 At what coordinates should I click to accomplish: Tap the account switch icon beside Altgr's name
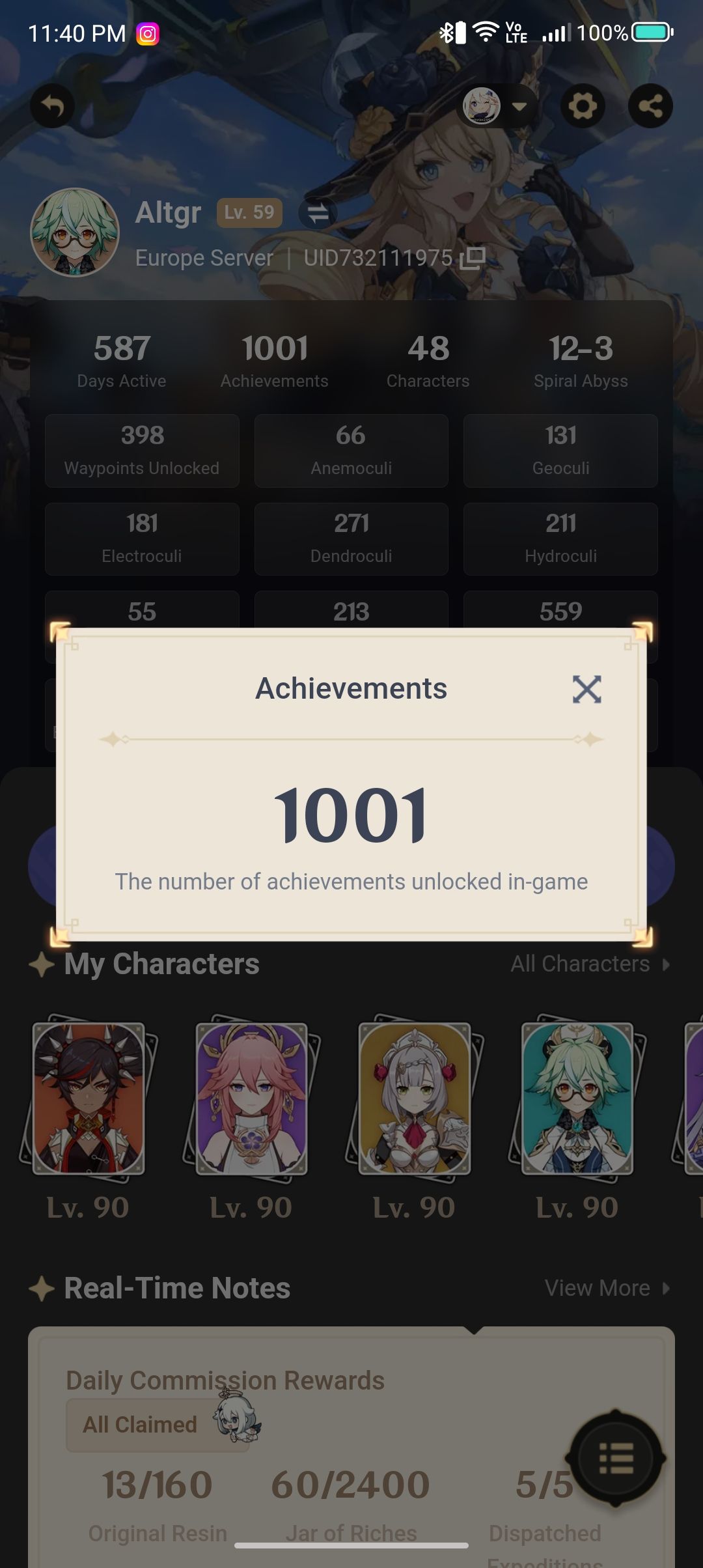click(318, 212)
